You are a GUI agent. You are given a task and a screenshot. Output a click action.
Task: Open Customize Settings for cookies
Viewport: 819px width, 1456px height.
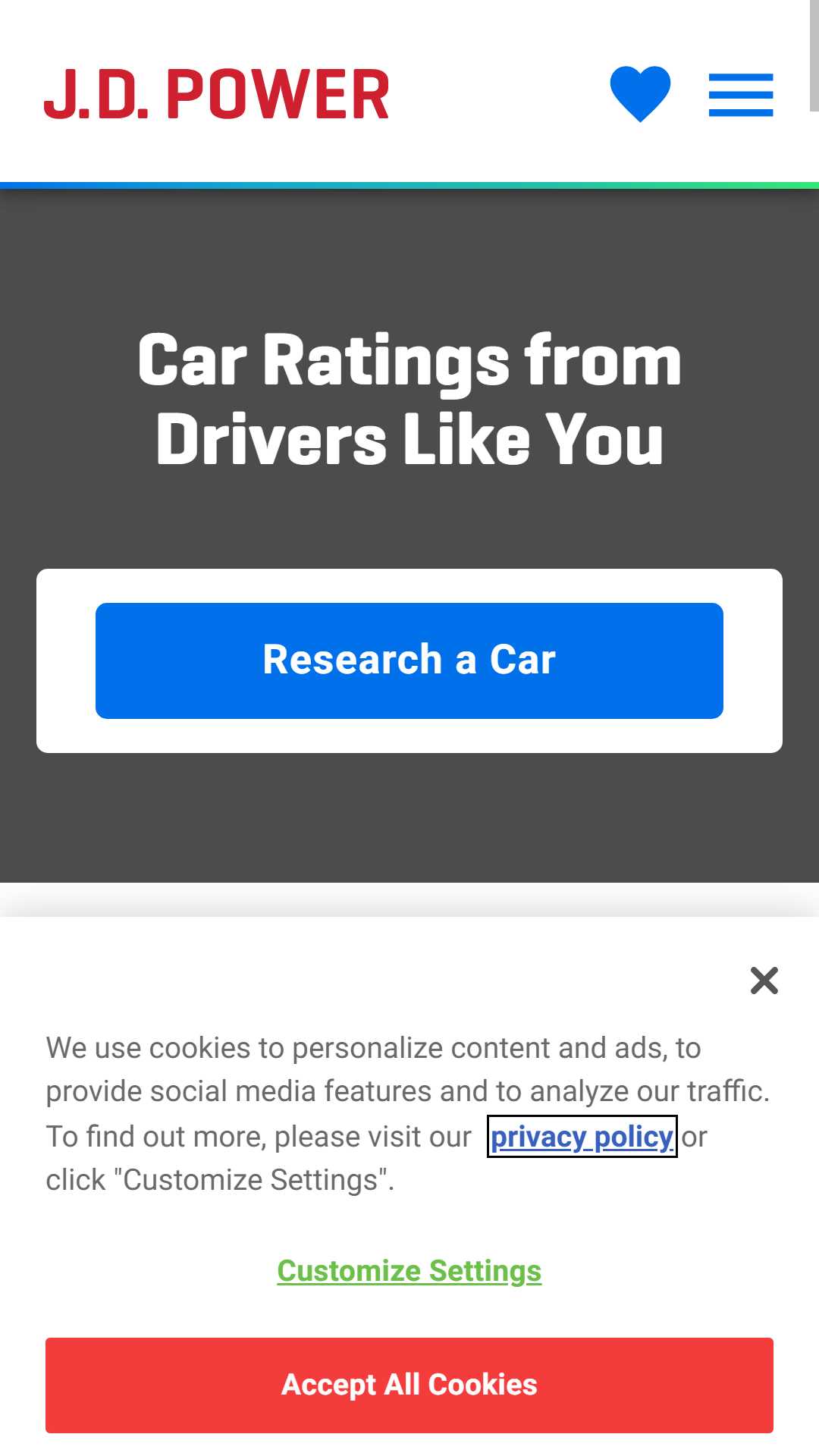[x=409, y=1270]
